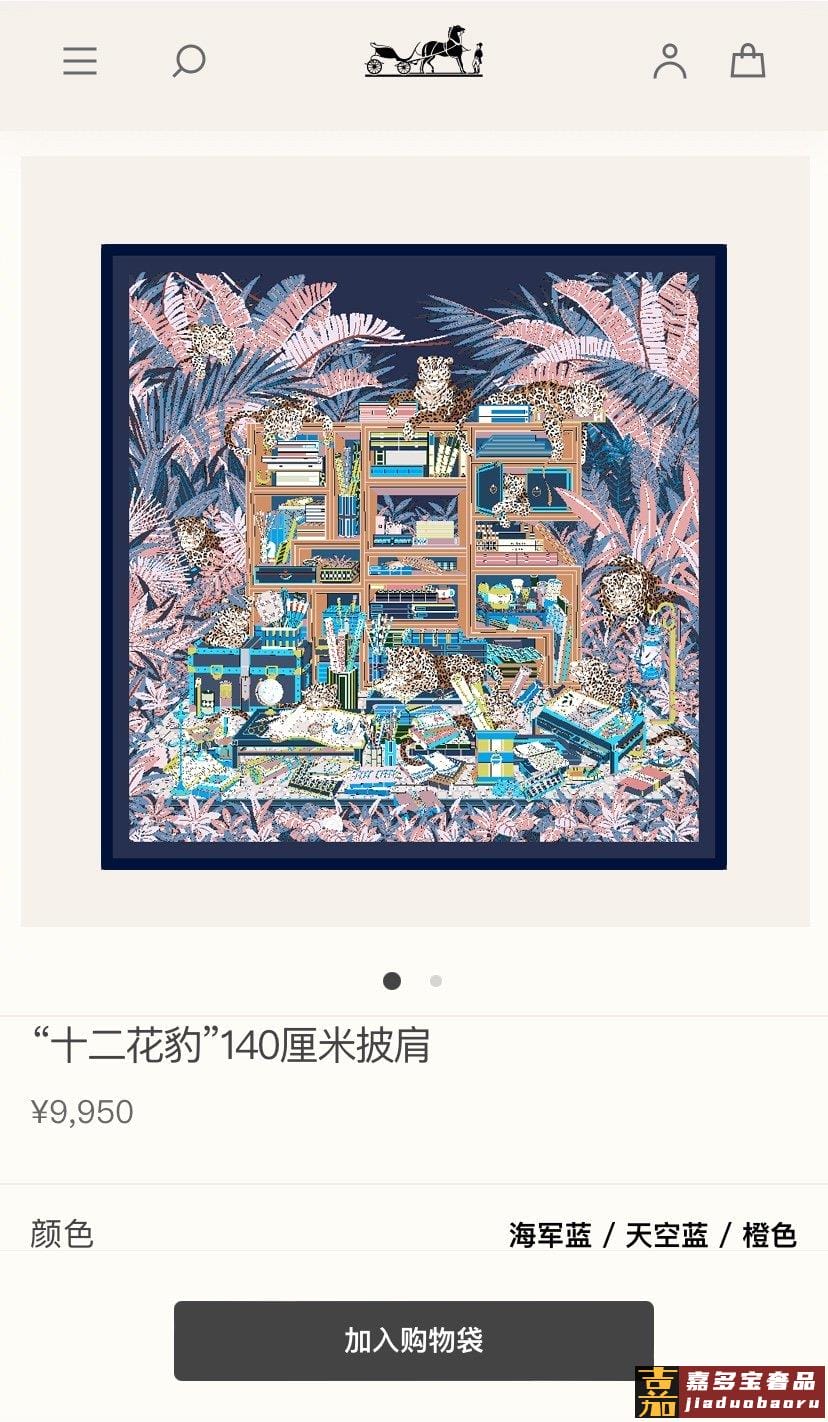The image size is (828, 1422).
Task: Open the account profile icon
Action: (670, 62)
